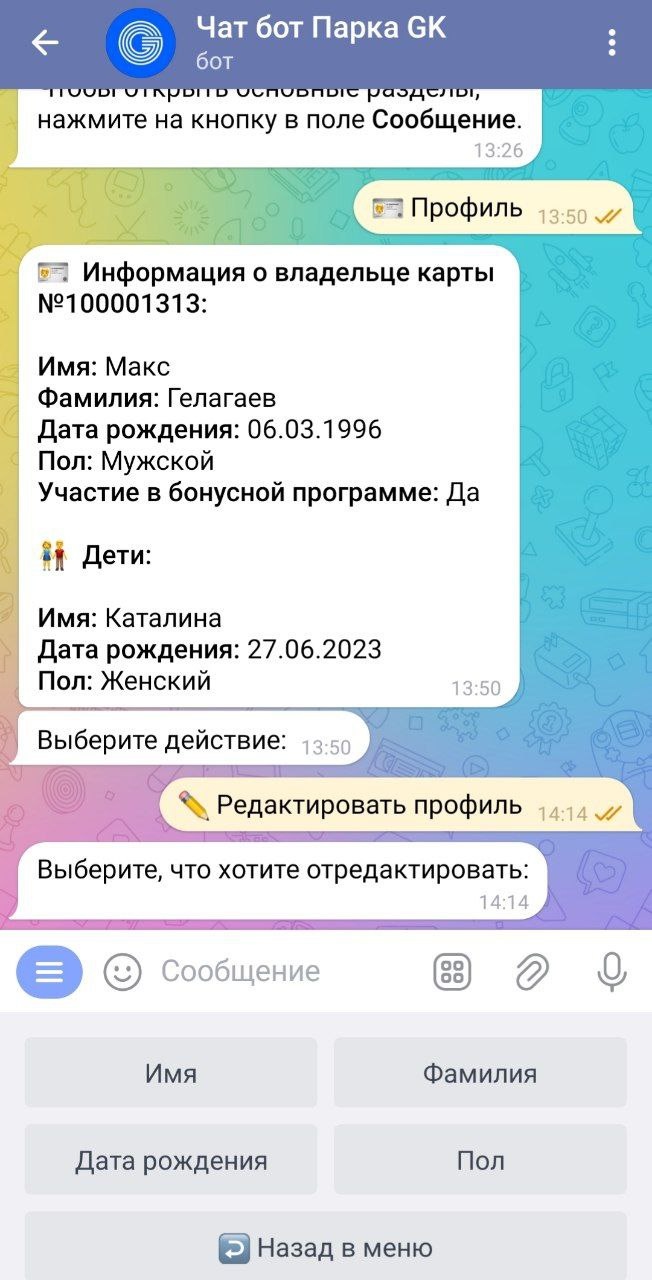Record a voice message with microphone
652x1280 pixels.
(x=611, y=971)
